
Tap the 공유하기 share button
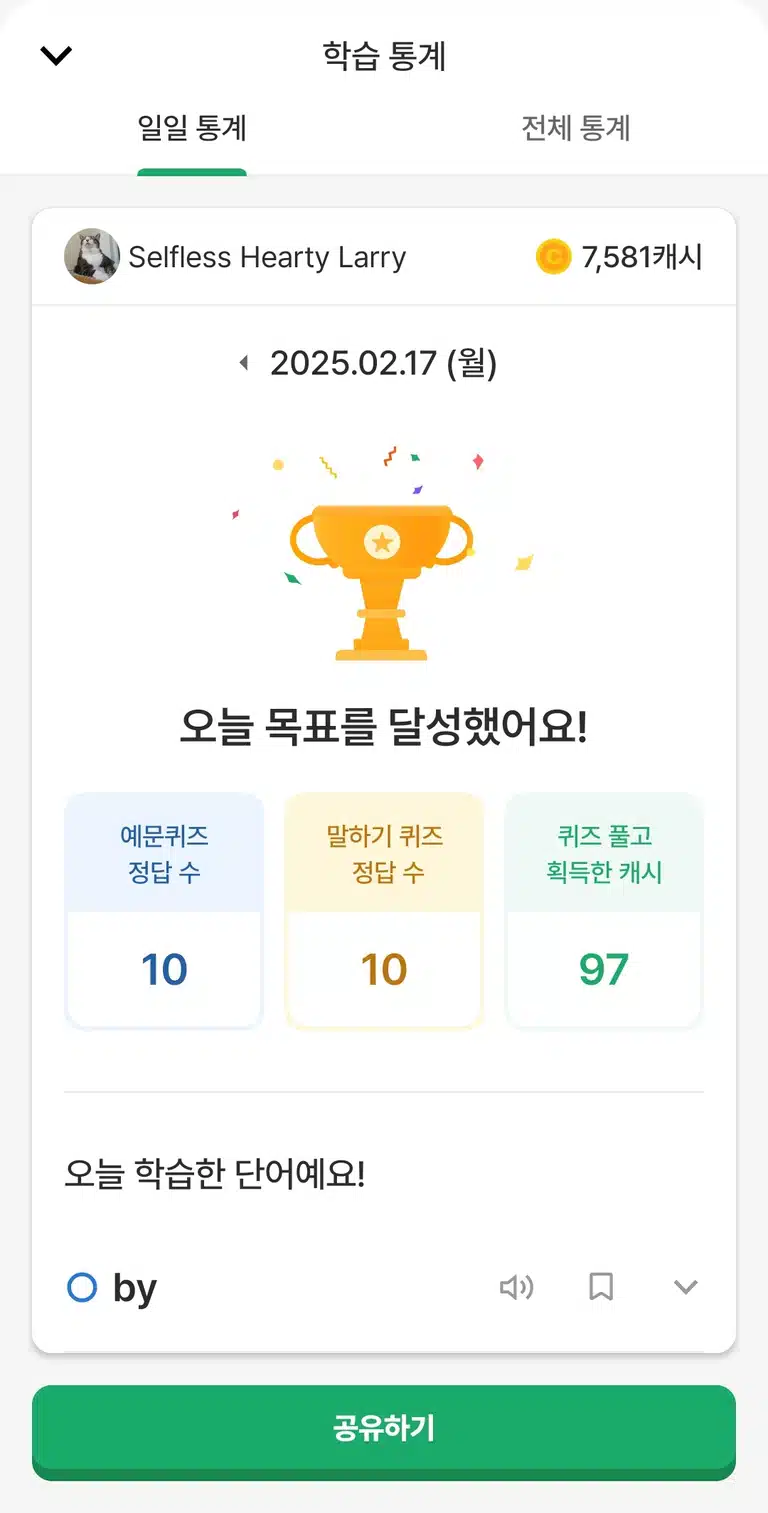(x=384, y=1428)
